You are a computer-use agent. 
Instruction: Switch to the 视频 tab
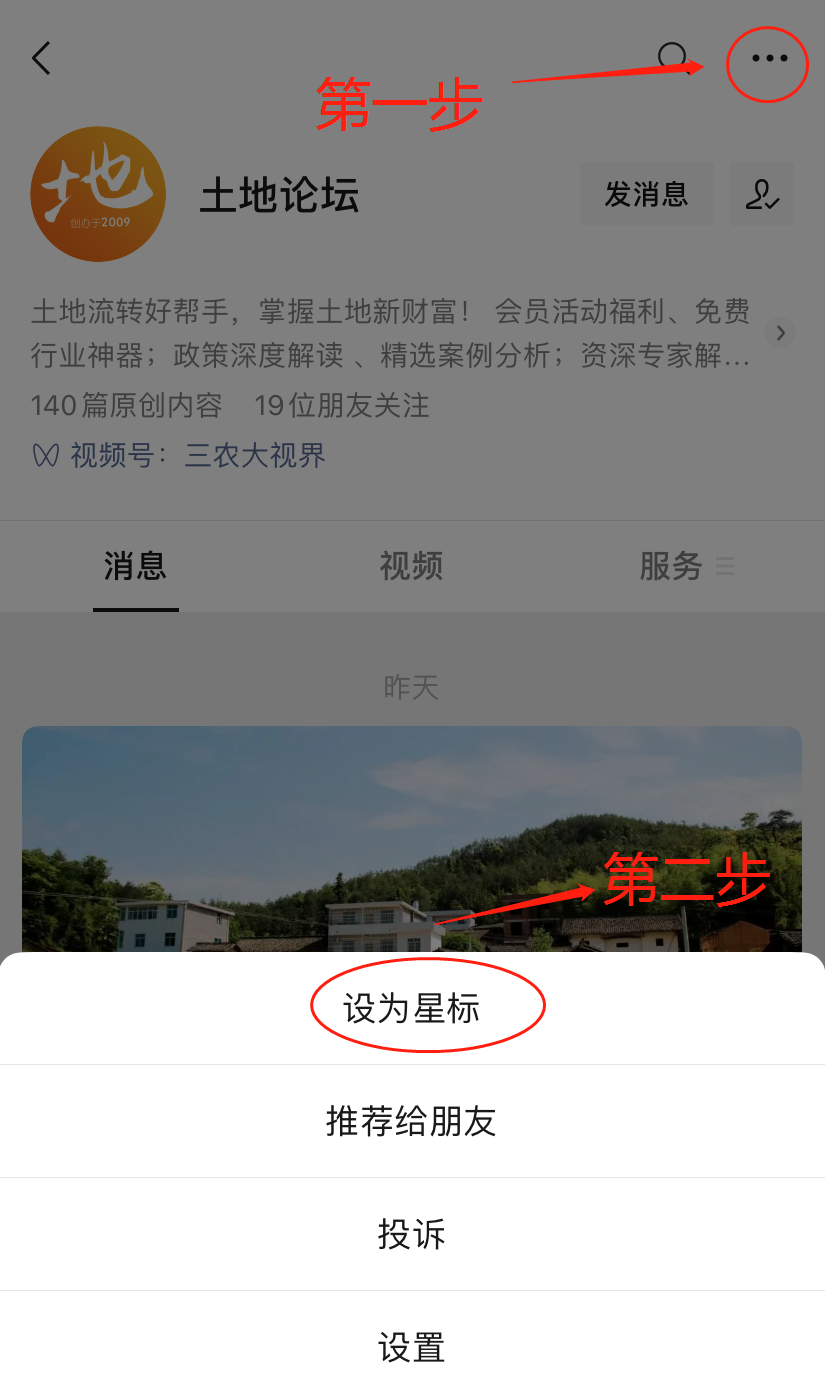411,566
